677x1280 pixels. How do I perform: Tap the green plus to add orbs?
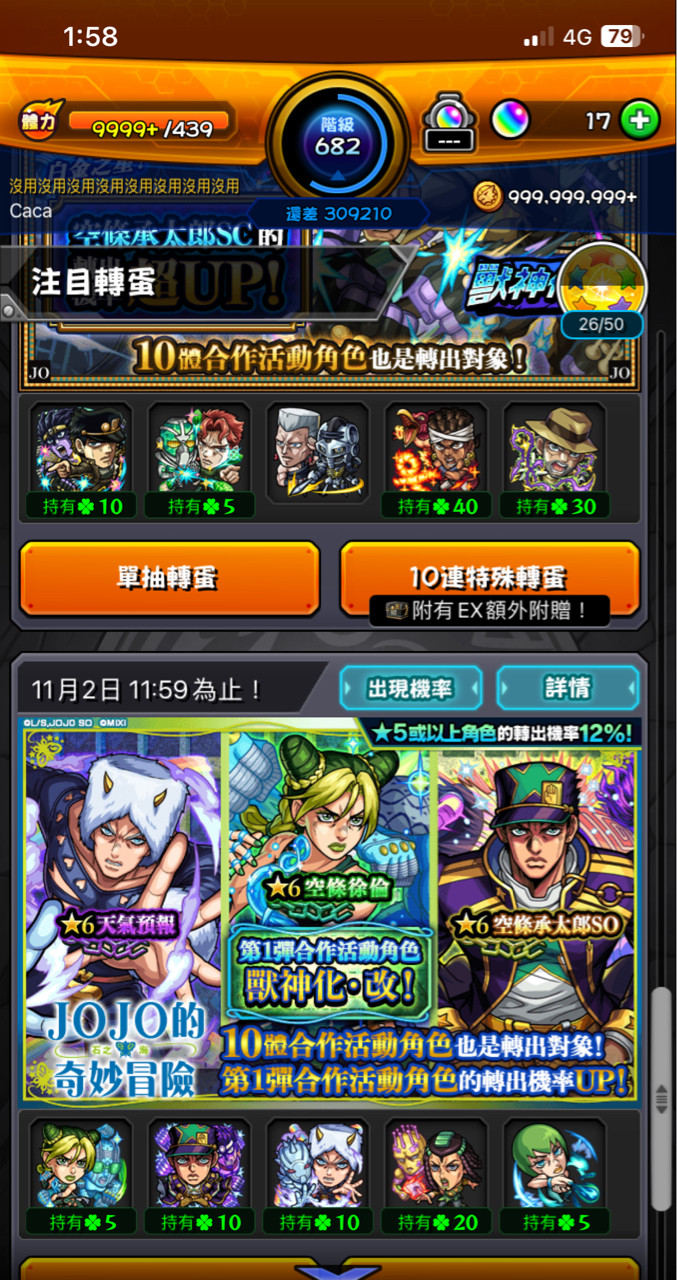pyautogui.click(x=639, y=122)
